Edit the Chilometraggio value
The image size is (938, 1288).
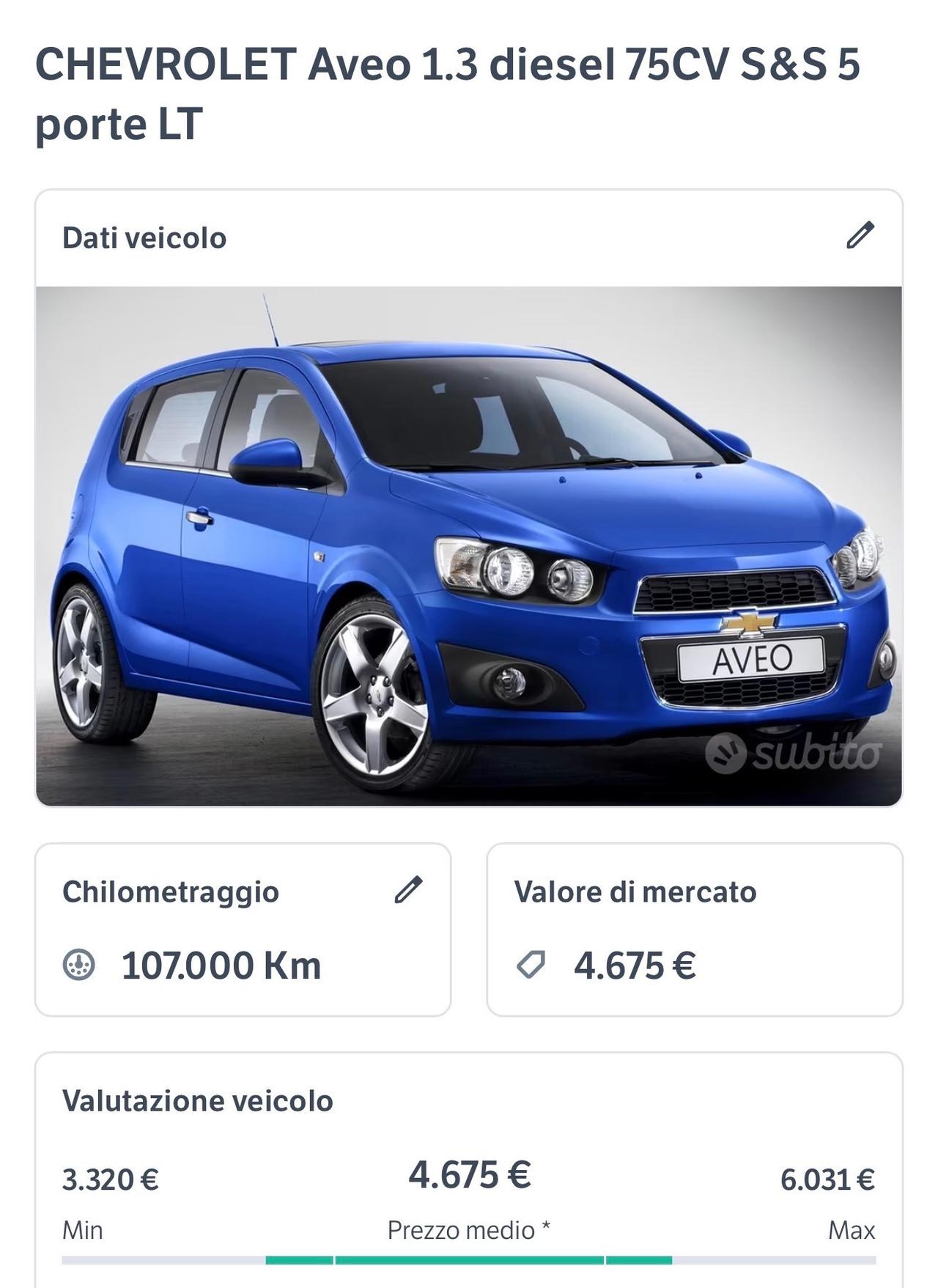click(408, 889)
